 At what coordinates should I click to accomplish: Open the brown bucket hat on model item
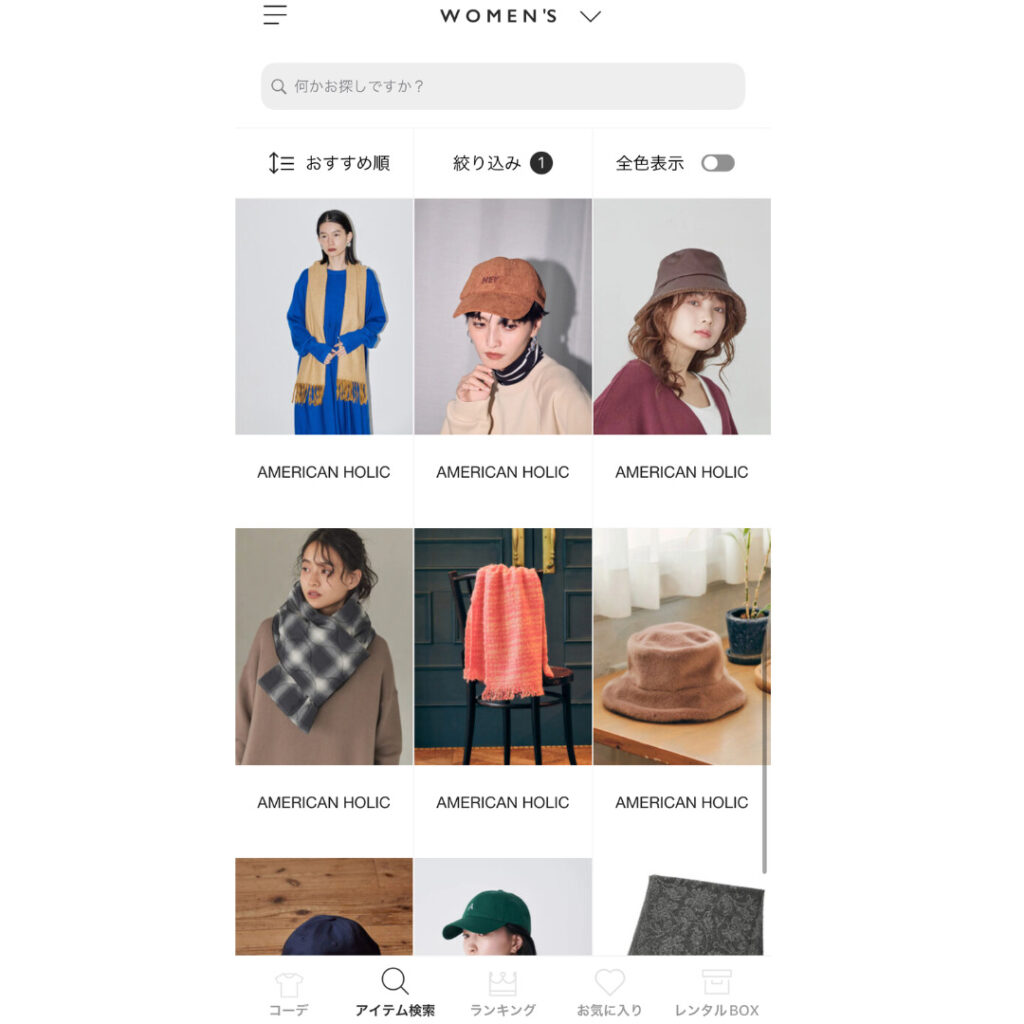(x=681, y=316)
